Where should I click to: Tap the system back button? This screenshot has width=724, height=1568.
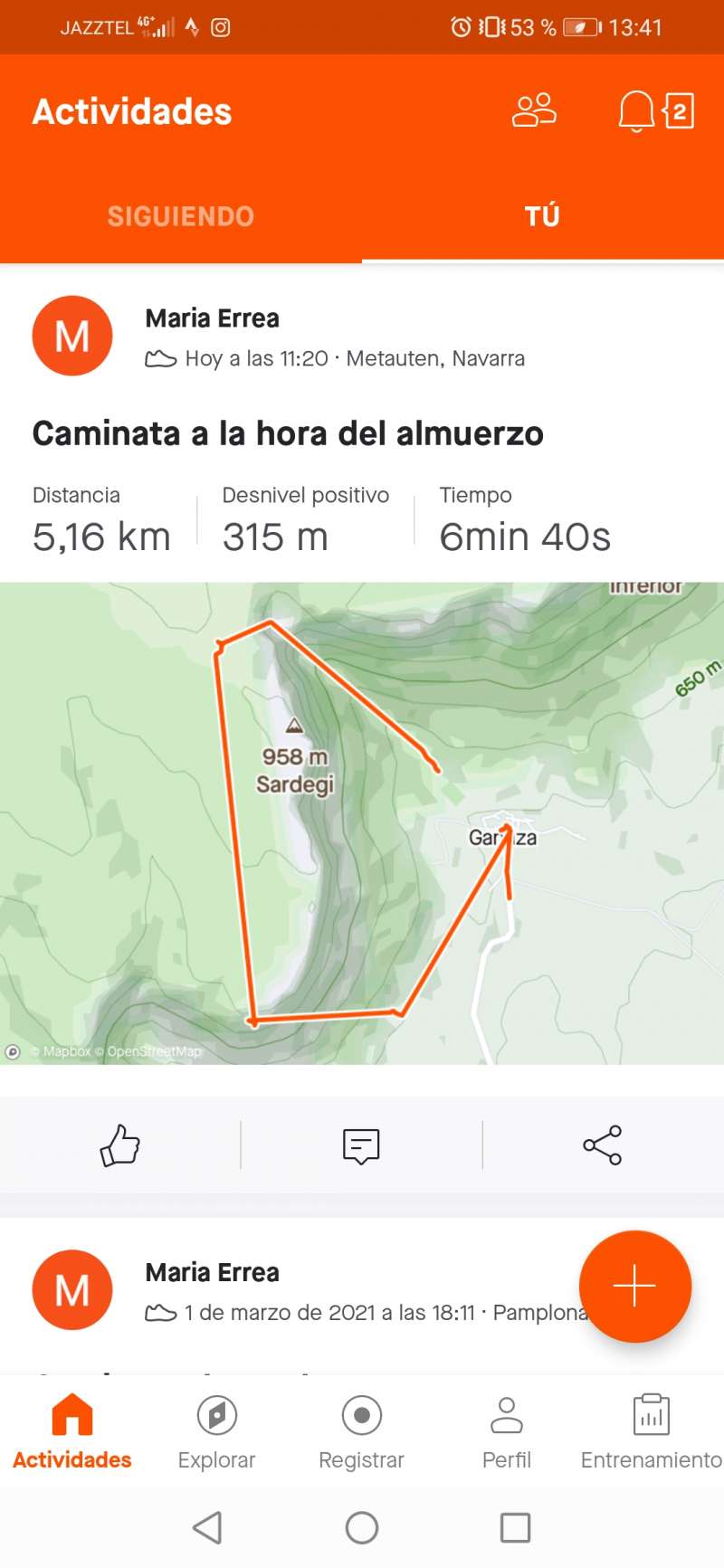coord(207,1527)
